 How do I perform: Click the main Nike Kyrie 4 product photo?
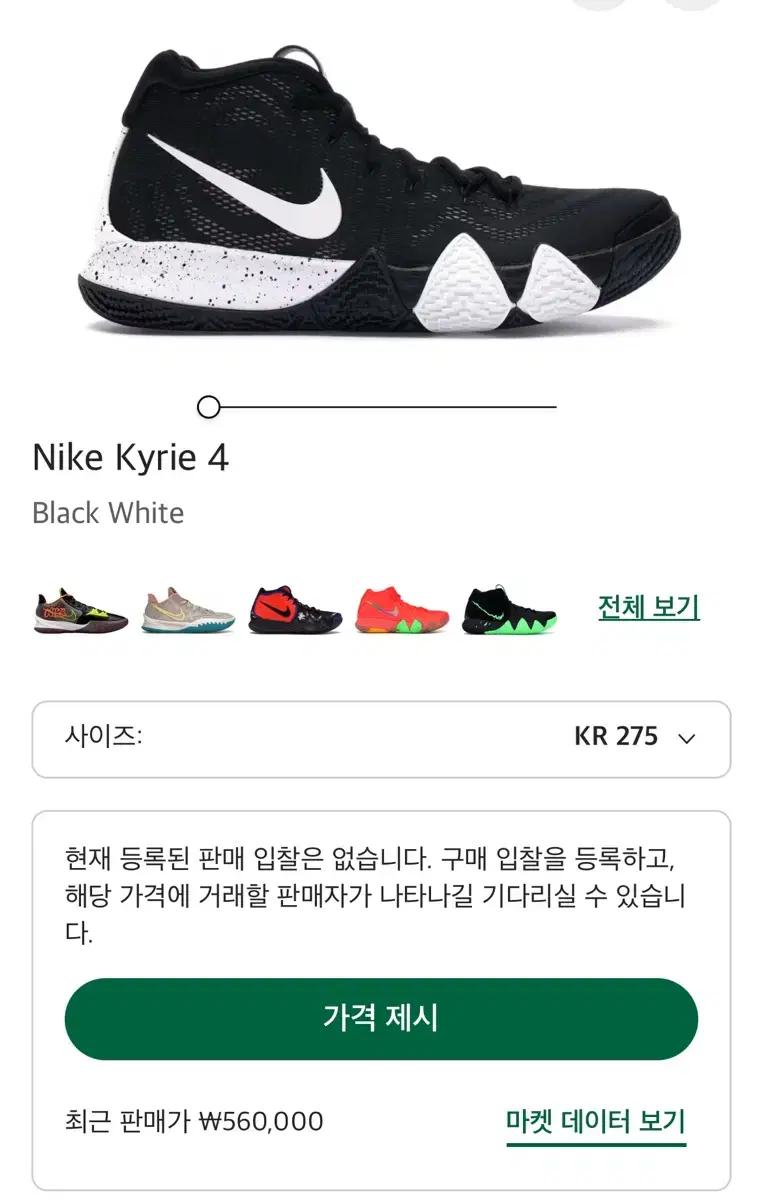click(x=380, y=190)
